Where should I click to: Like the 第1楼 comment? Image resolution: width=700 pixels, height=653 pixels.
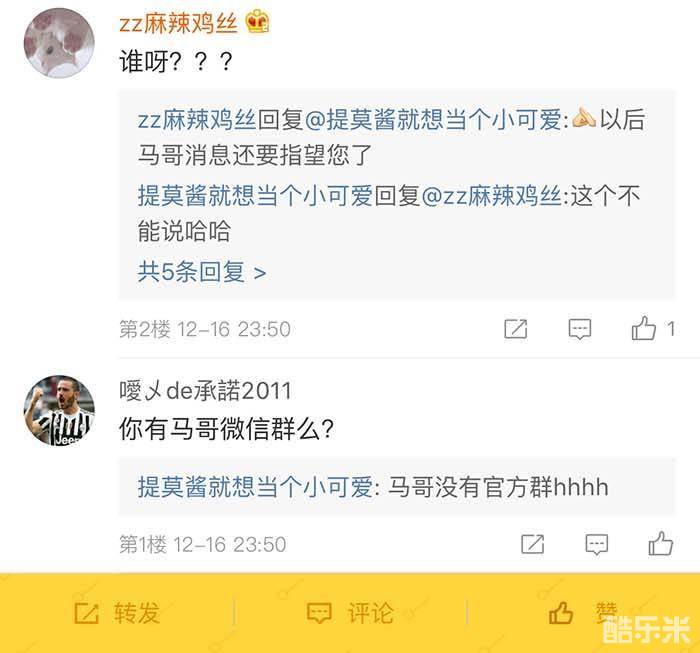660,544
